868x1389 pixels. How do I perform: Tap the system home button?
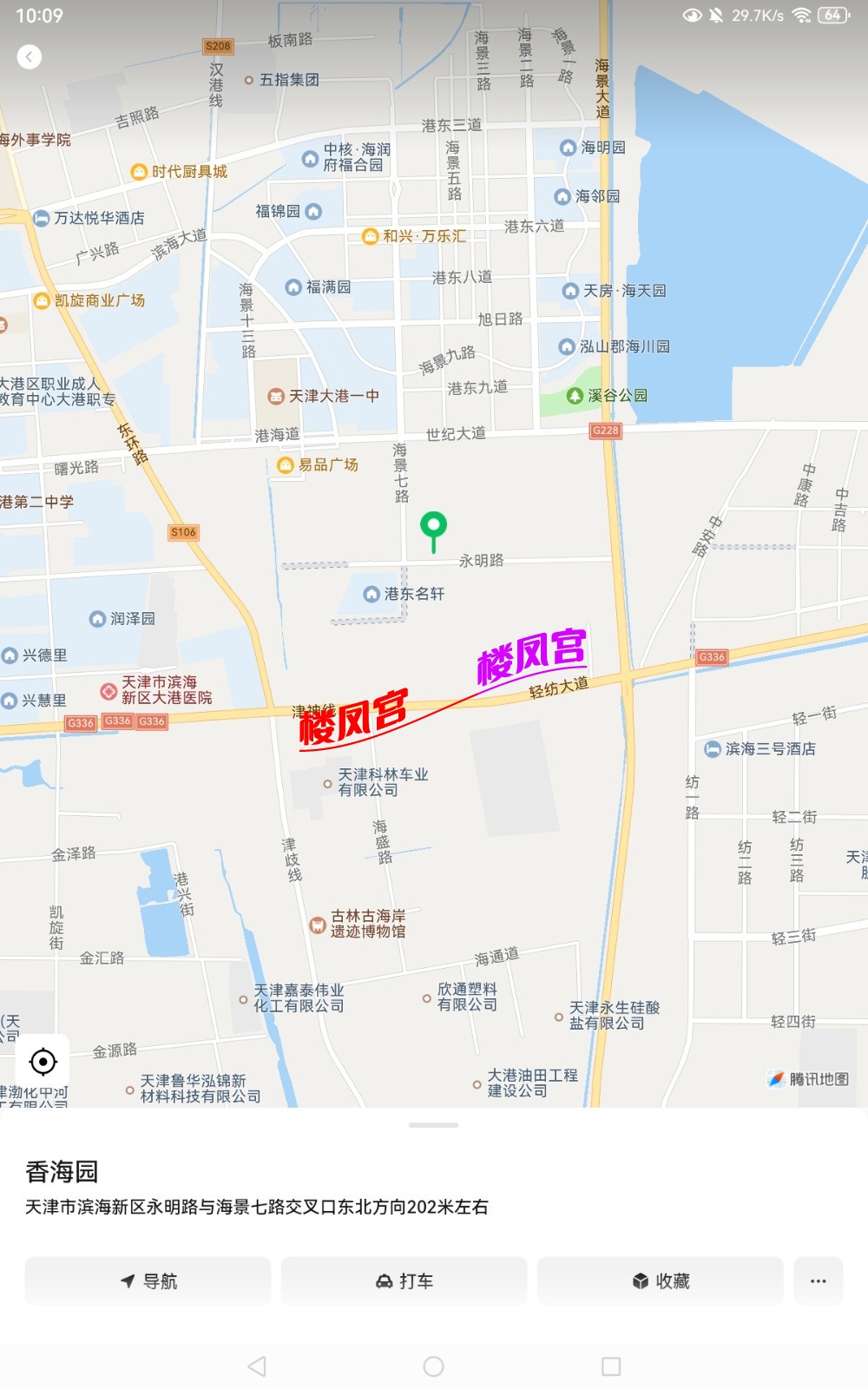pyautogui.click(x=433, y=1366)
